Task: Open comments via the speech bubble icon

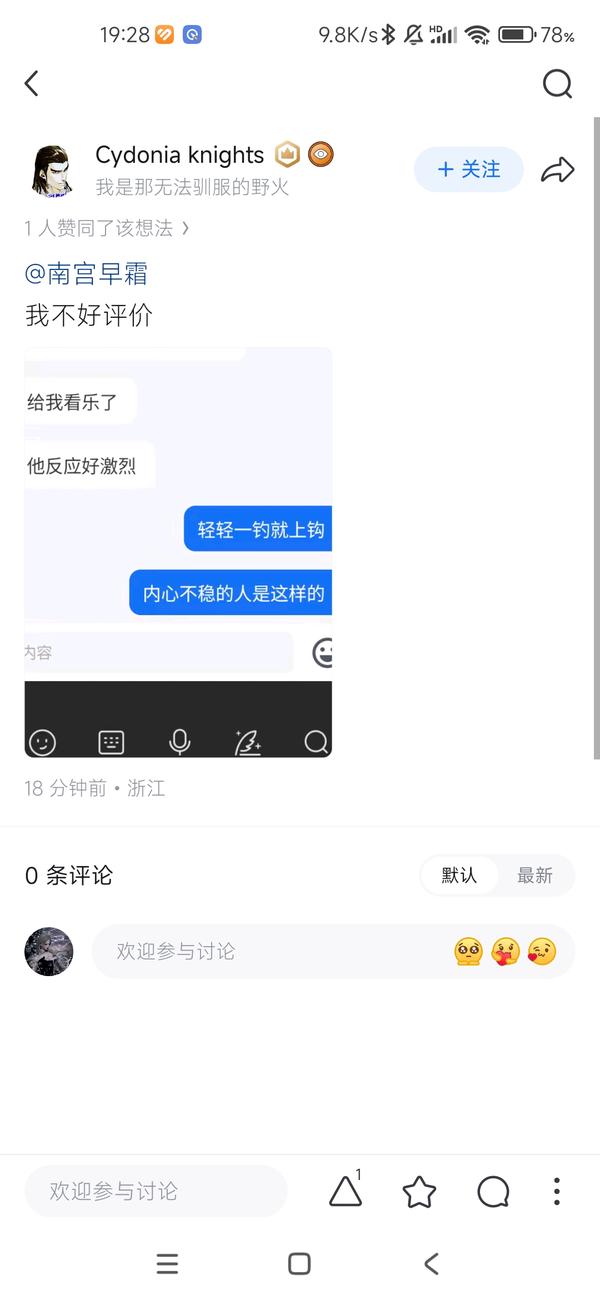Action: pyautogui.click(x=493, y=1191)
